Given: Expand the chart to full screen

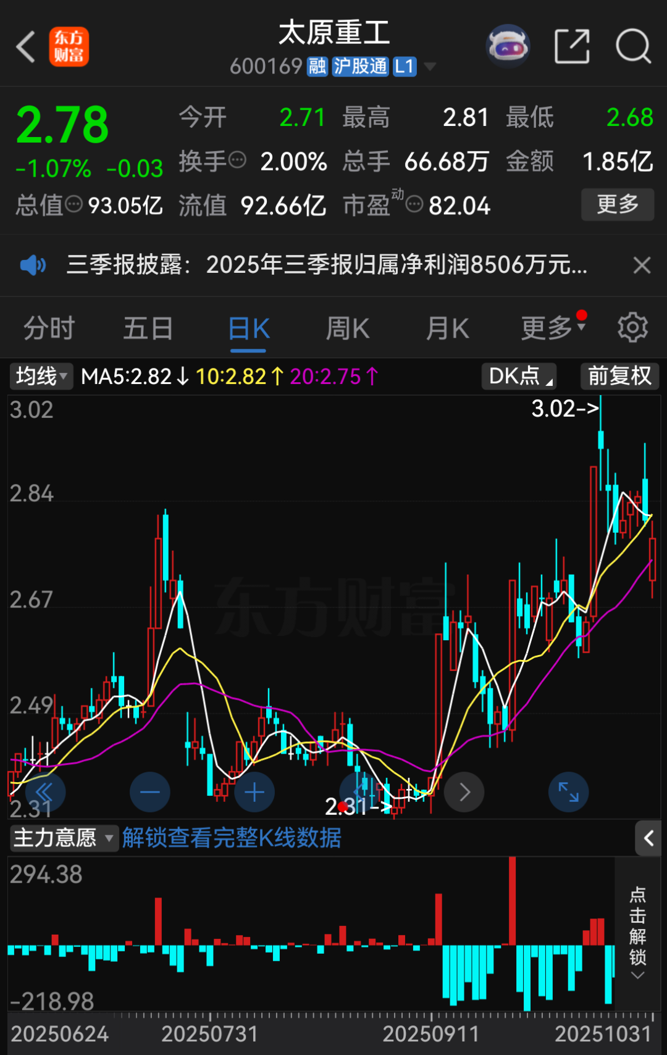Looking at the screenshot, I should (568, 793).
